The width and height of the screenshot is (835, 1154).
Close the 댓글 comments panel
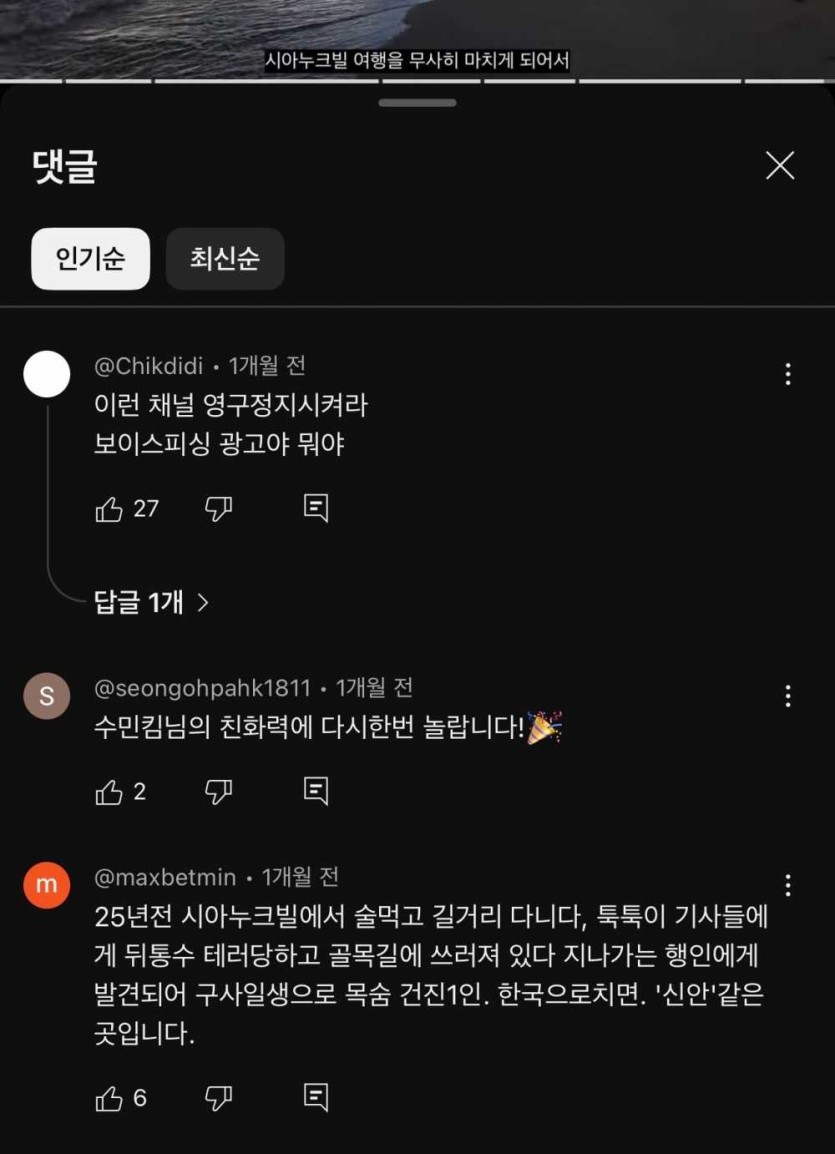click(779, 166)
